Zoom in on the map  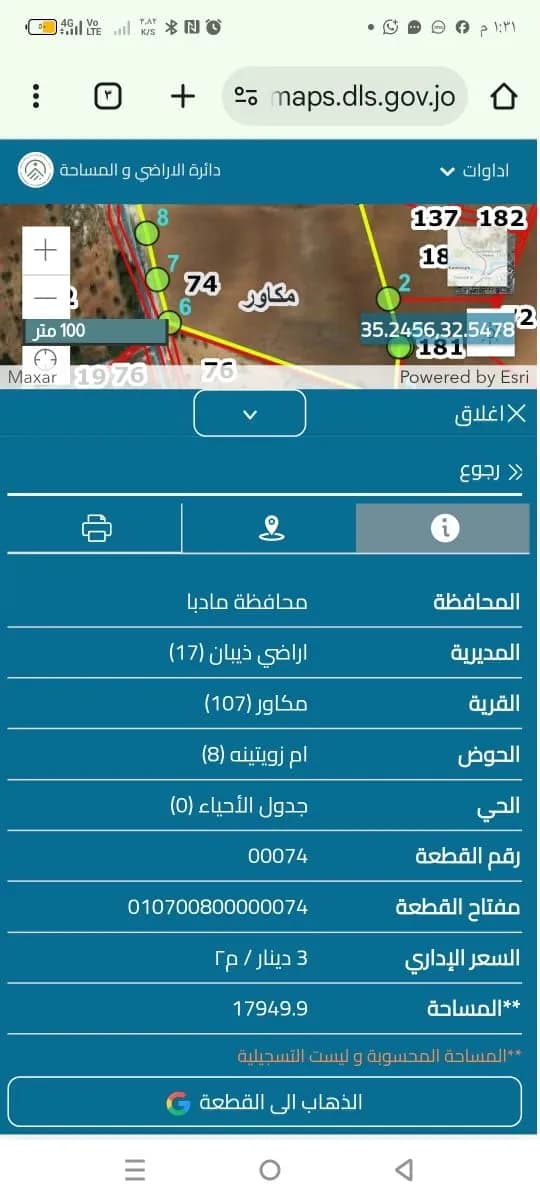coord(46,251)
